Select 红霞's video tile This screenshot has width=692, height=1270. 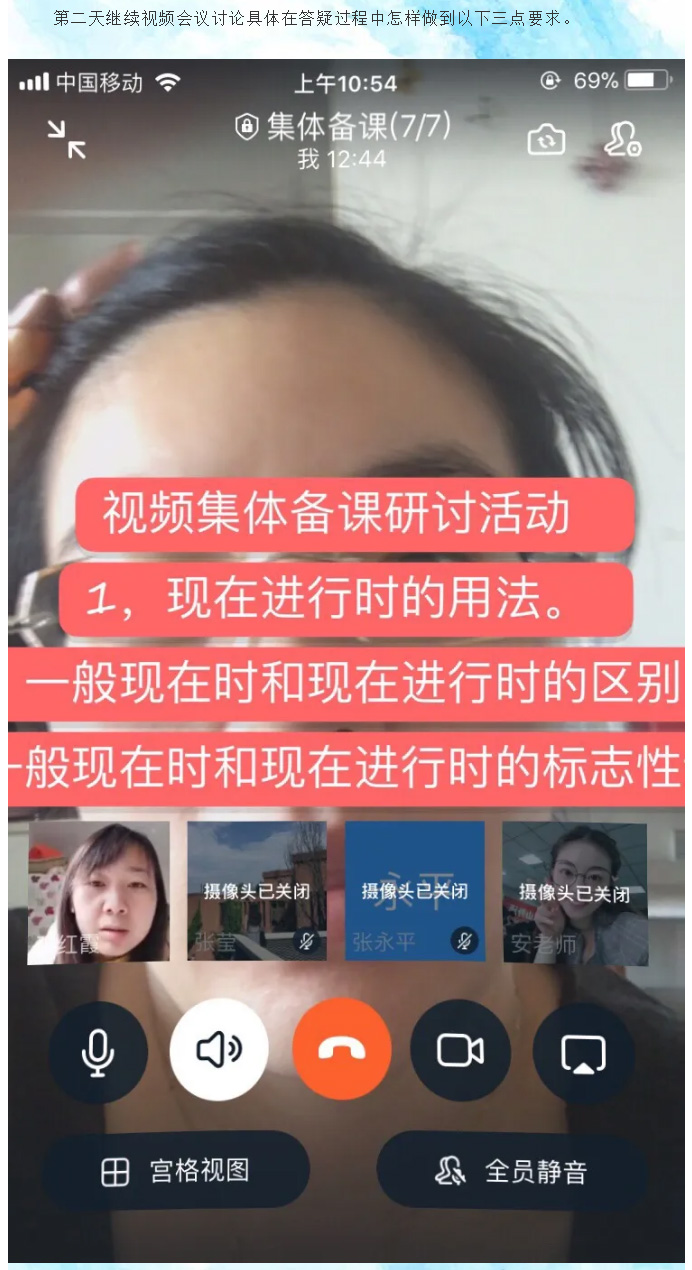[x=99, y=892]
